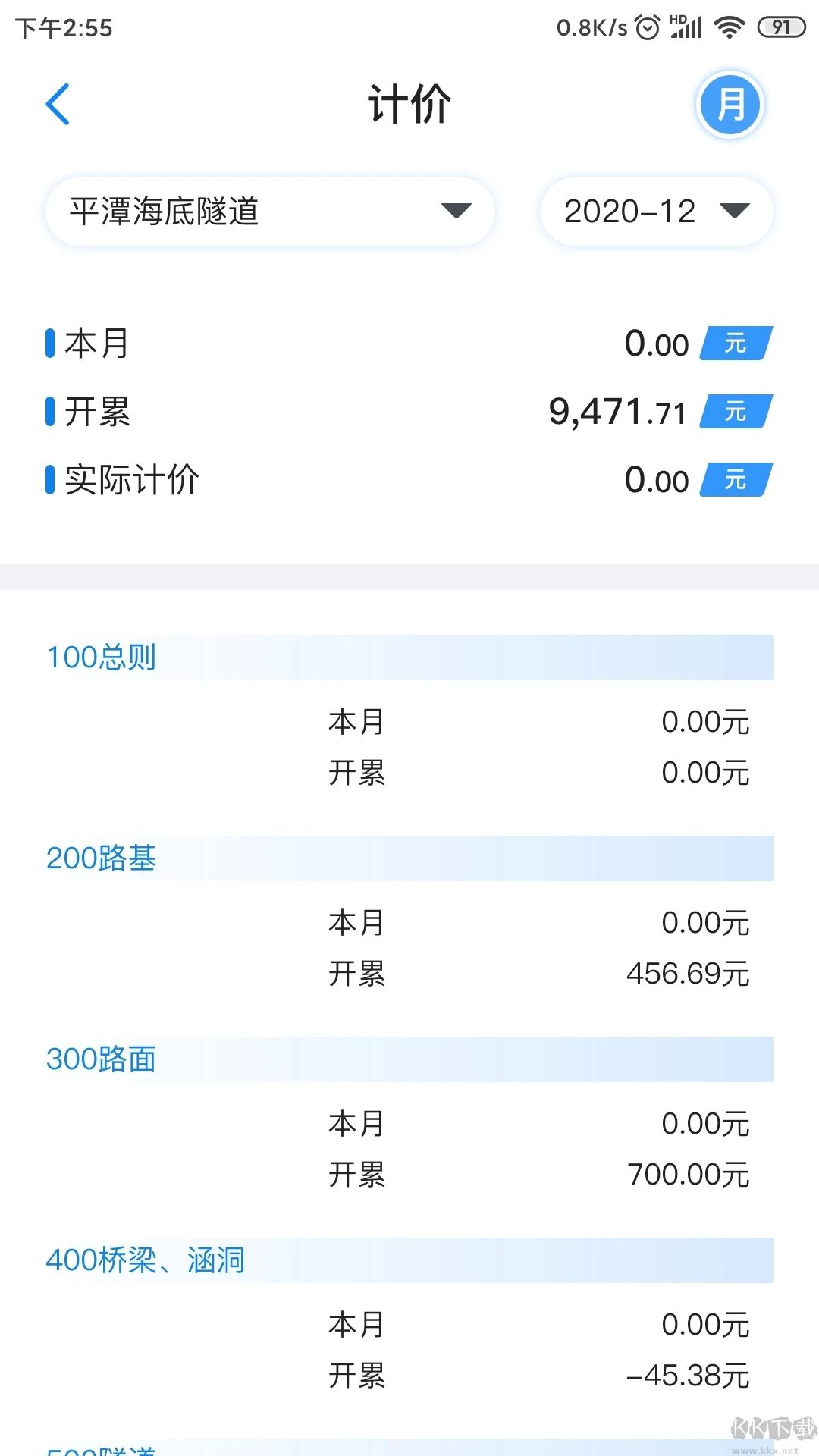This screenshot has height=1456, width=819.
Task: Tap the back arrow to return
Action: click(x=59, y=104)
